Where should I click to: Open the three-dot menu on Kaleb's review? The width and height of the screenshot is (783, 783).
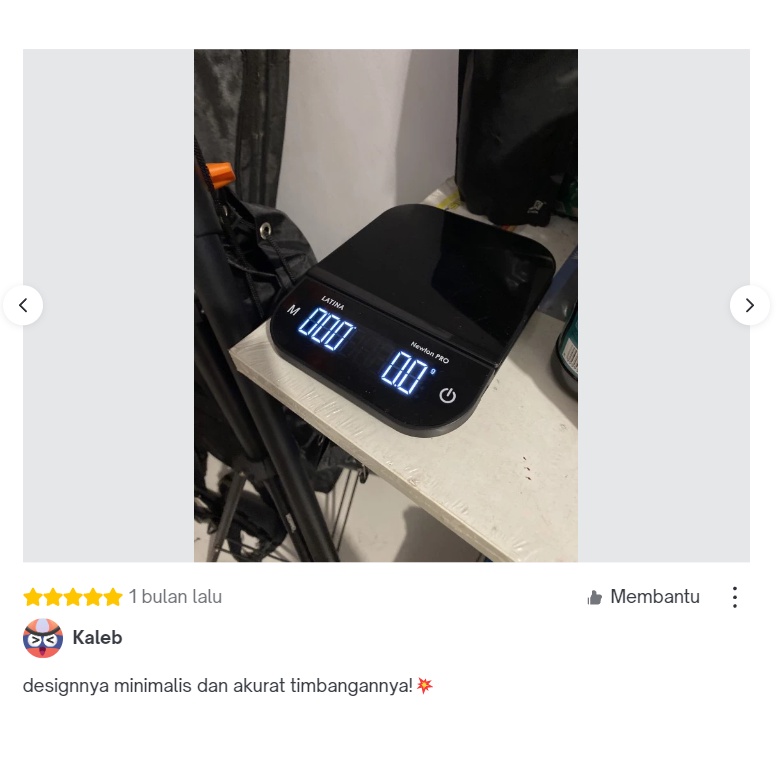pos(735,597)
